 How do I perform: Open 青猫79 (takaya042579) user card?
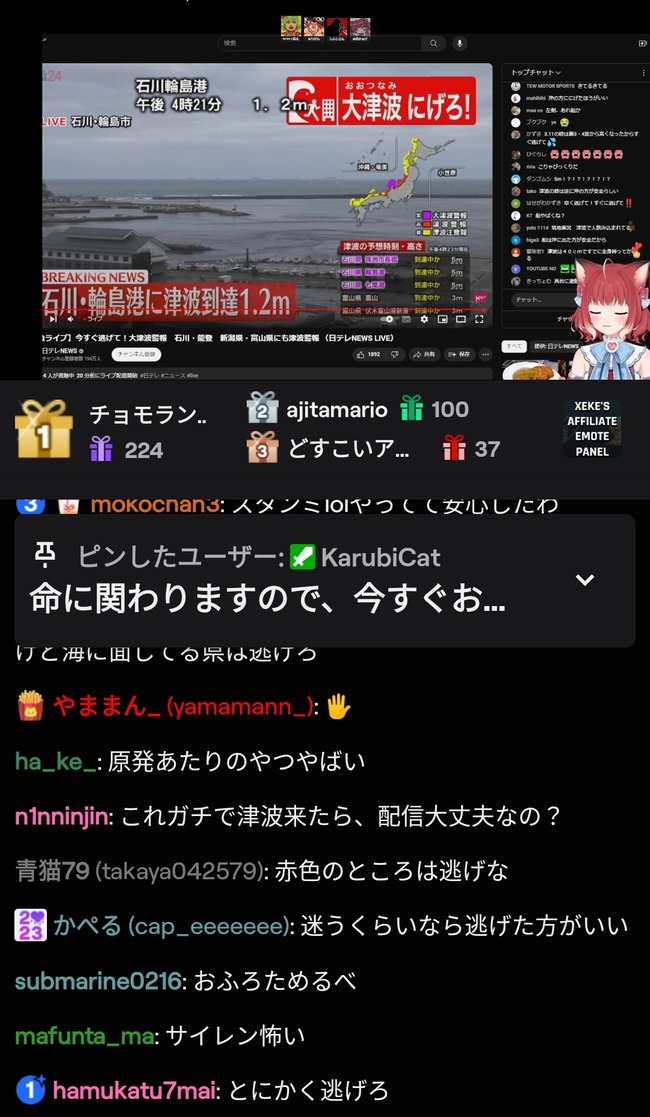(x=136, y=871)
